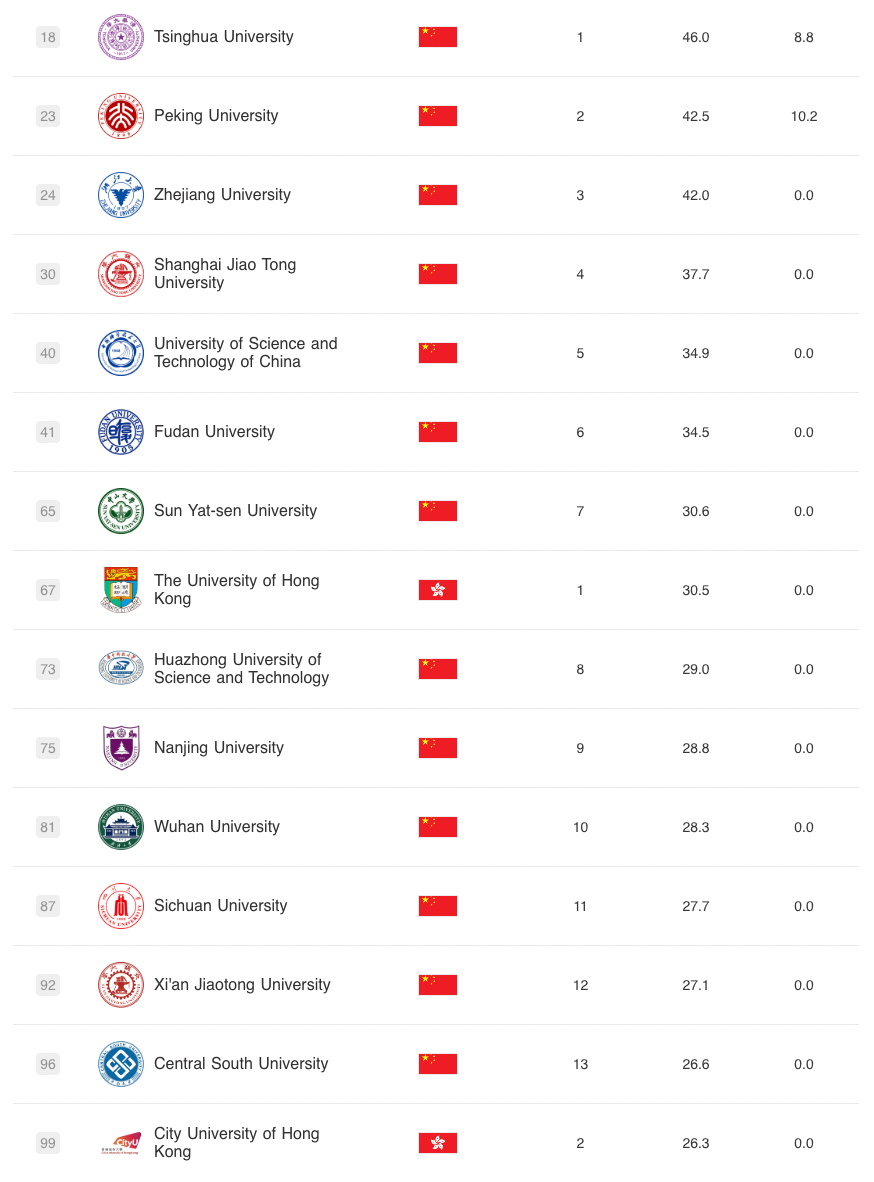
Task: Open Xi'an Jiaotong University
Action: click(x=242, y=985)
